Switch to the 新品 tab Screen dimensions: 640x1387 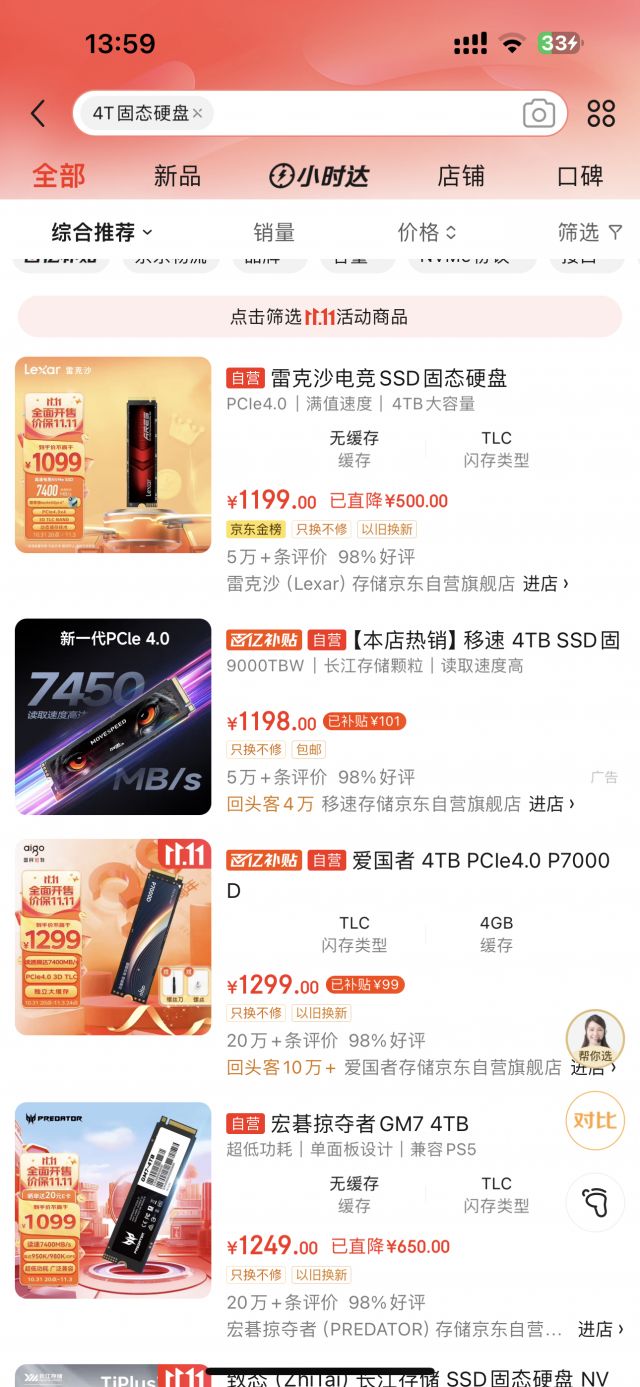177,177
